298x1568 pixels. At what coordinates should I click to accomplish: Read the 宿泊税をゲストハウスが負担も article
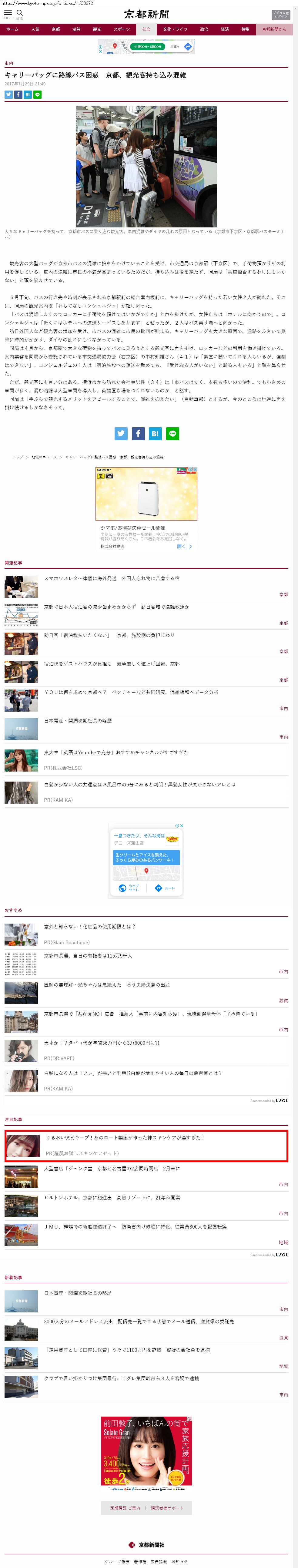(111, 663)
